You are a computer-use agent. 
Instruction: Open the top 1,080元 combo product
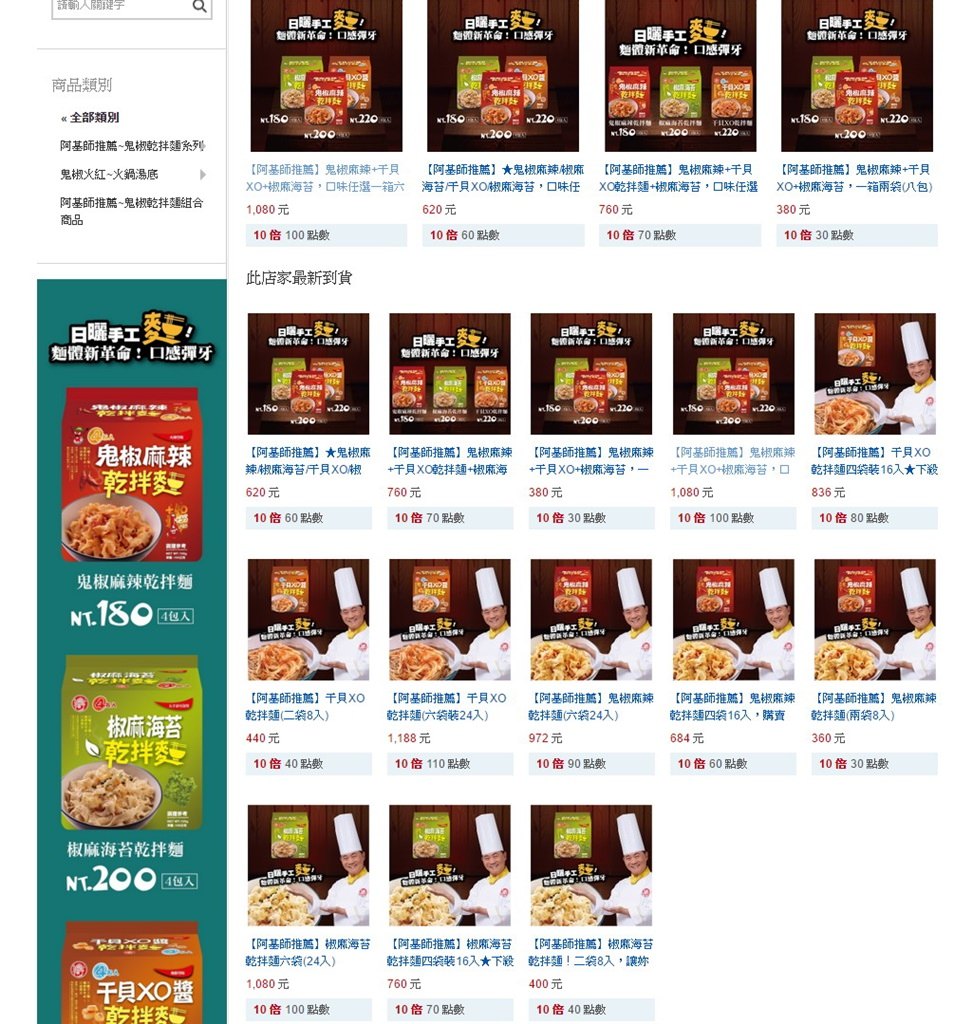(326, 178)
